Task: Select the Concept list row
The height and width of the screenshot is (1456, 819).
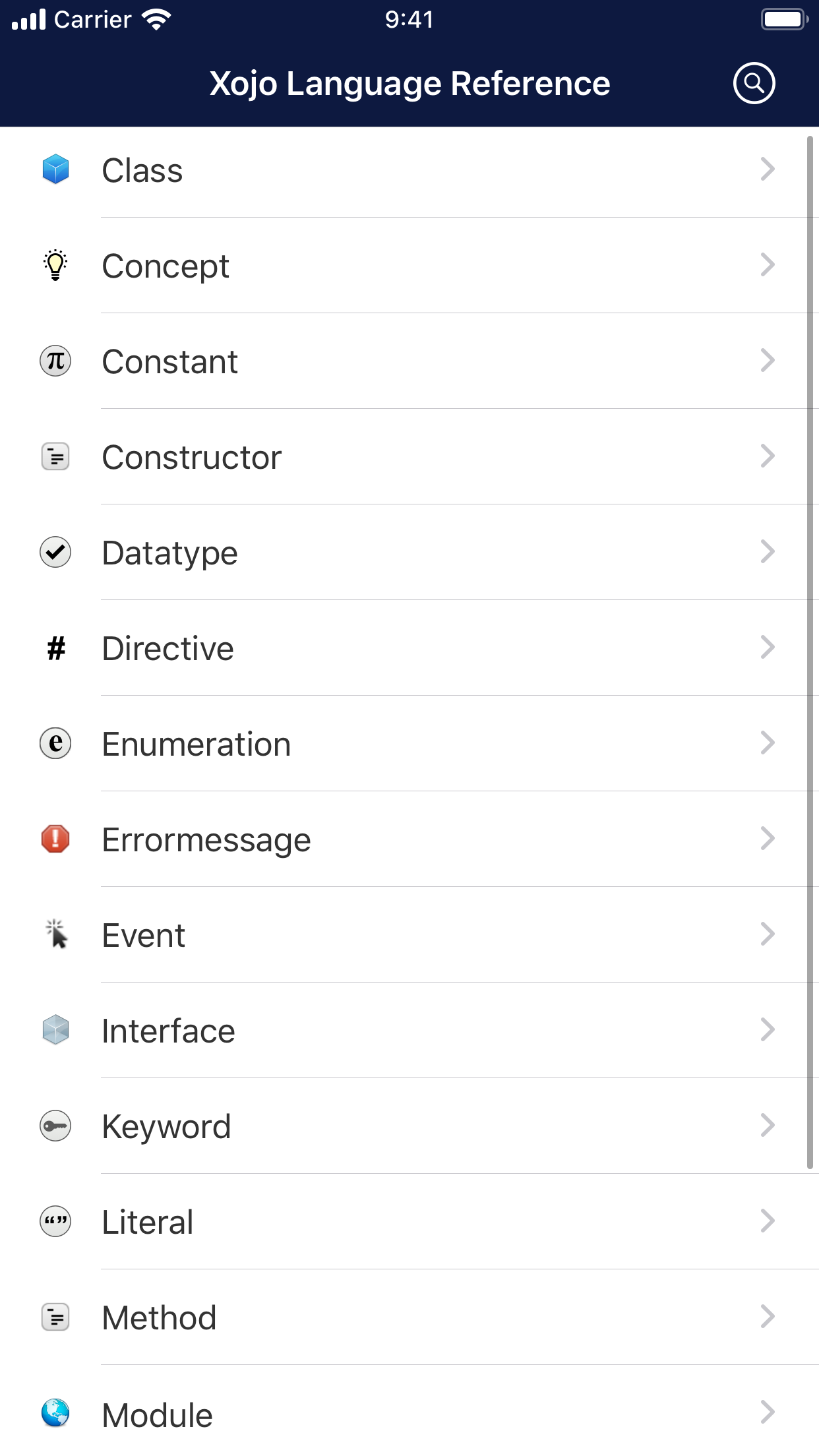Action: coord(409,265)
